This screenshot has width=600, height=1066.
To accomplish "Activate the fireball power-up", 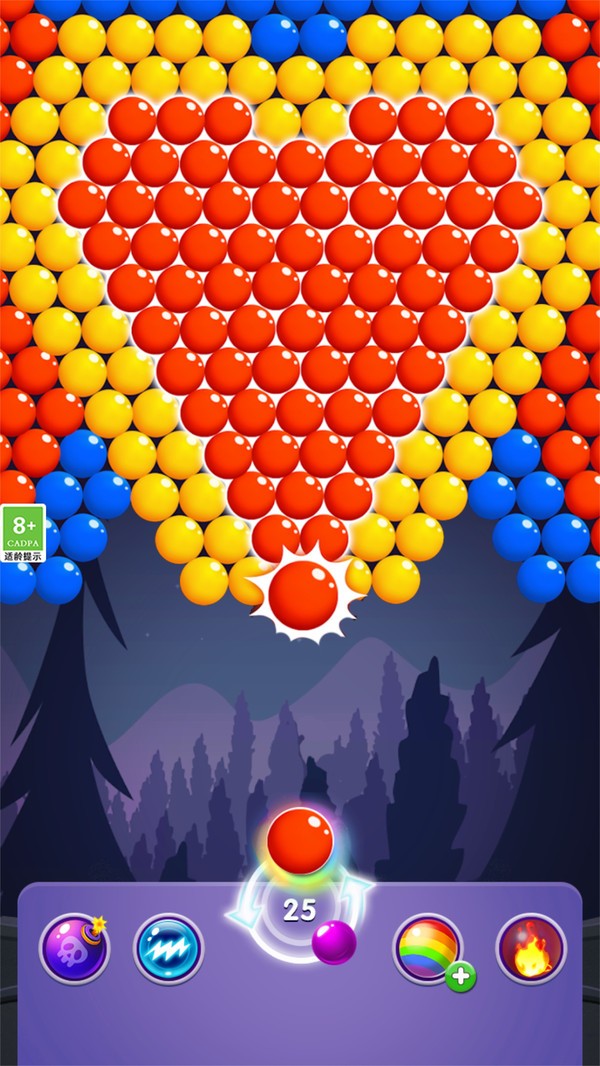I will [x=530, y=948].
